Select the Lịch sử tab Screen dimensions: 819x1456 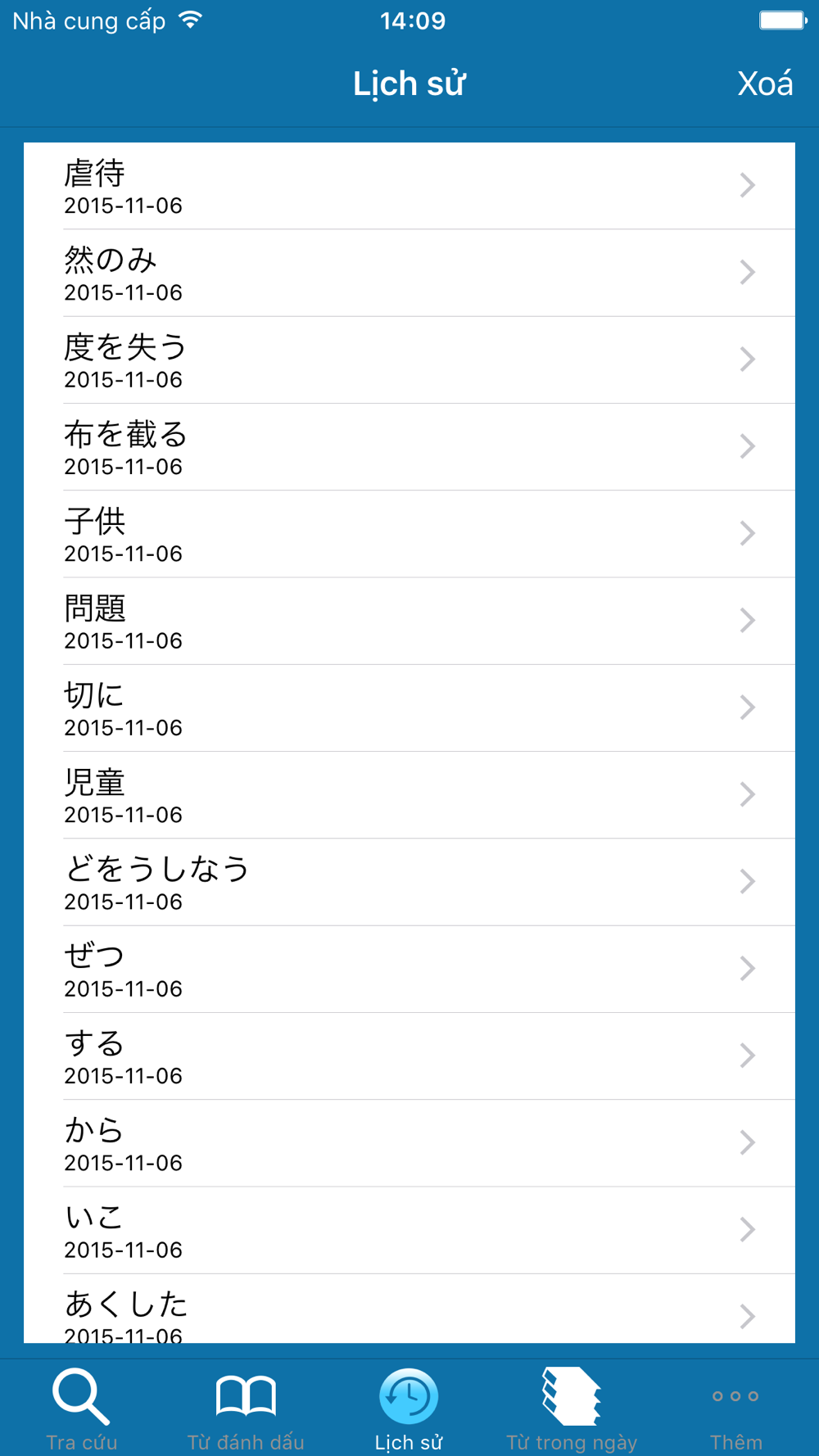click(x=409, y=1409)
